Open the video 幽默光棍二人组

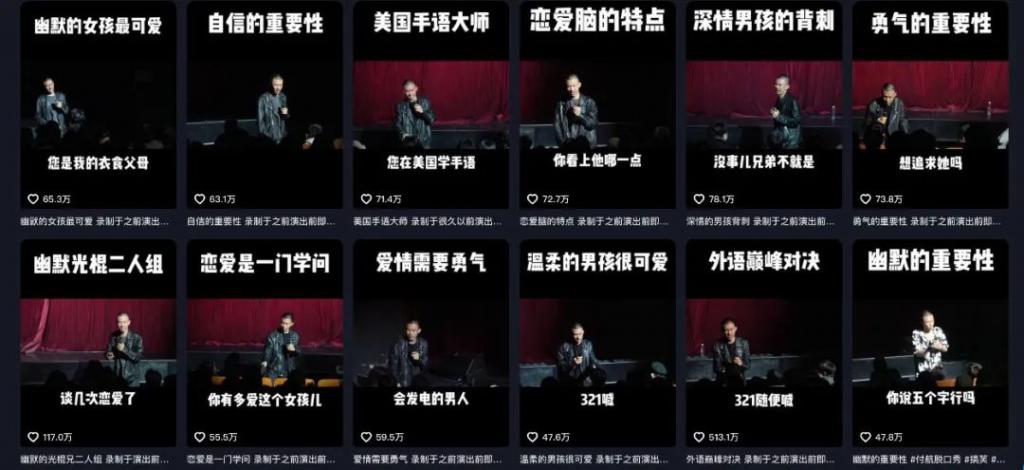click(98, 342)
